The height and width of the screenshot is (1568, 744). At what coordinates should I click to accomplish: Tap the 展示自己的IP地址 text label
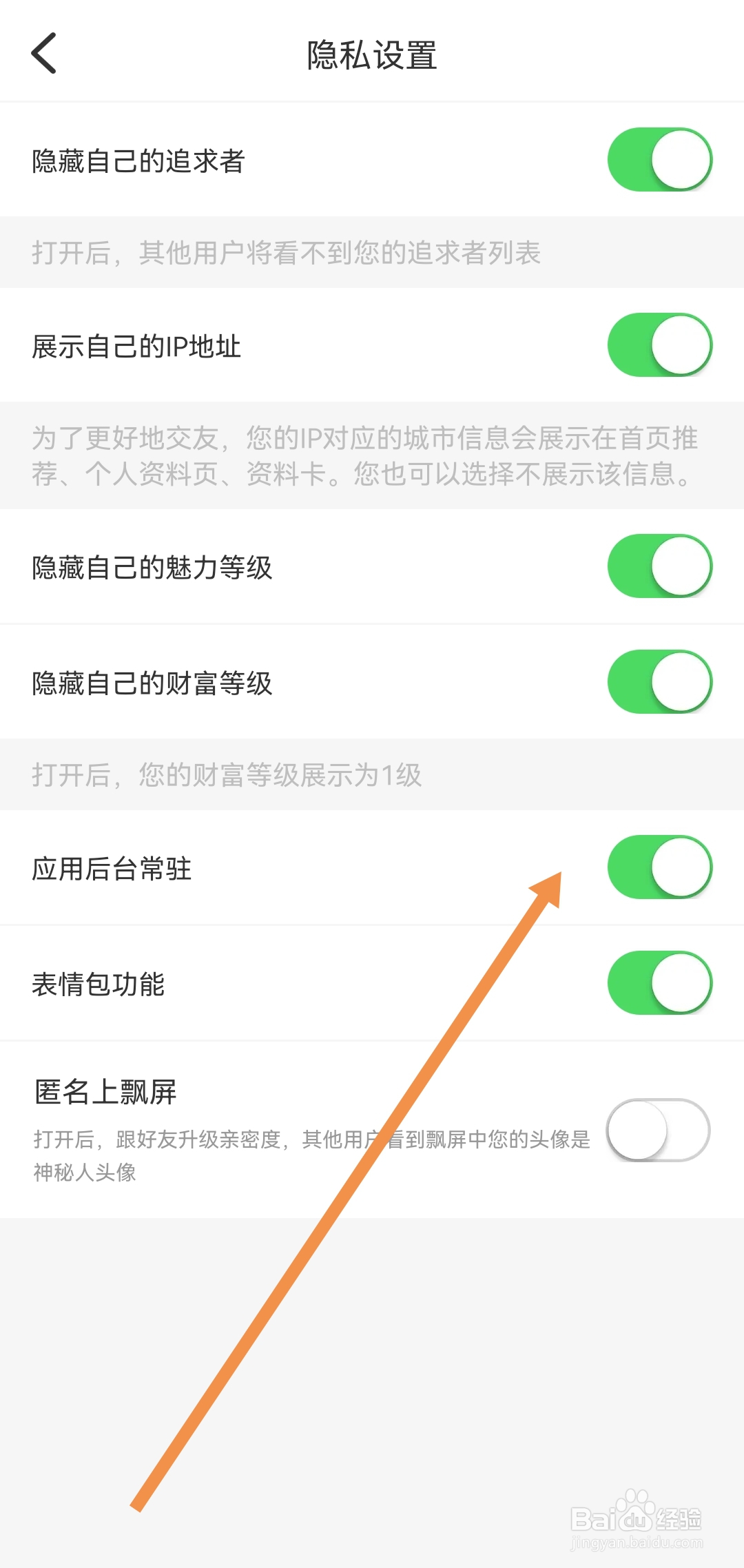136,347
